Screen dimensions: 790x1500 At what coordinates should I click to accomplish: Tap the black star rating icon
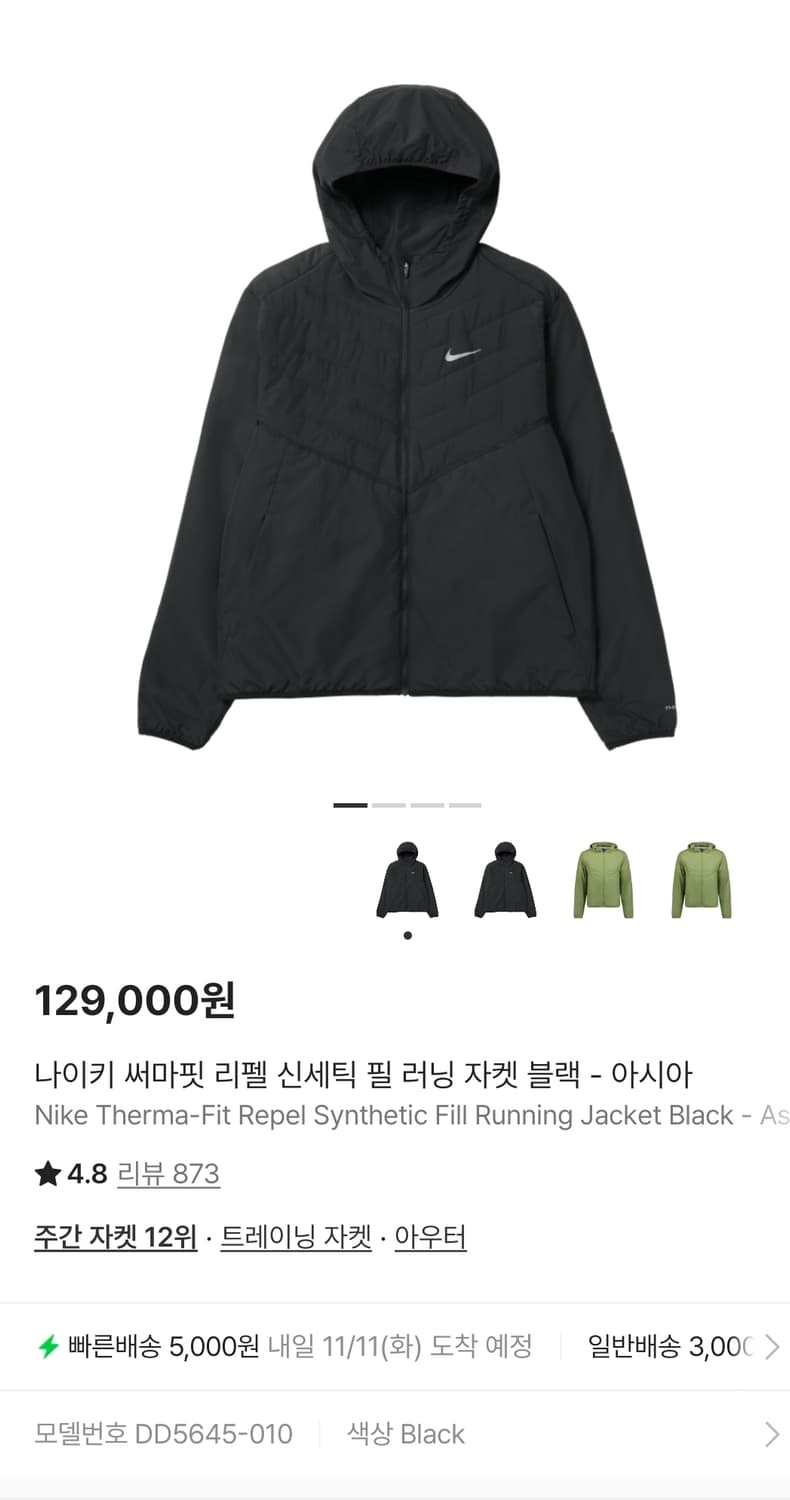tap(45, 1174)
